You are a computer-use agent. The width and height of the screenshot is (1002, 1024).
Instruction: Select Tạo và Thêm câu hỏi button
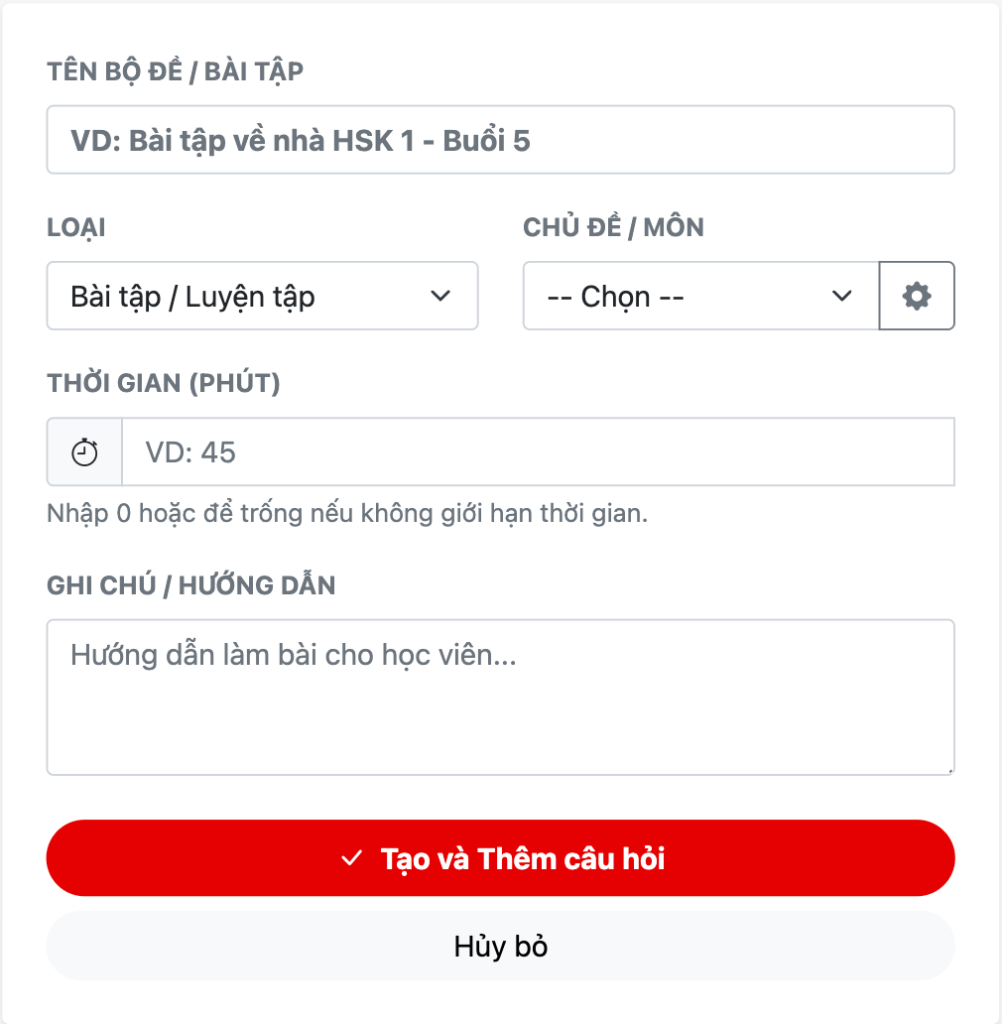click(x=500, y=858)
